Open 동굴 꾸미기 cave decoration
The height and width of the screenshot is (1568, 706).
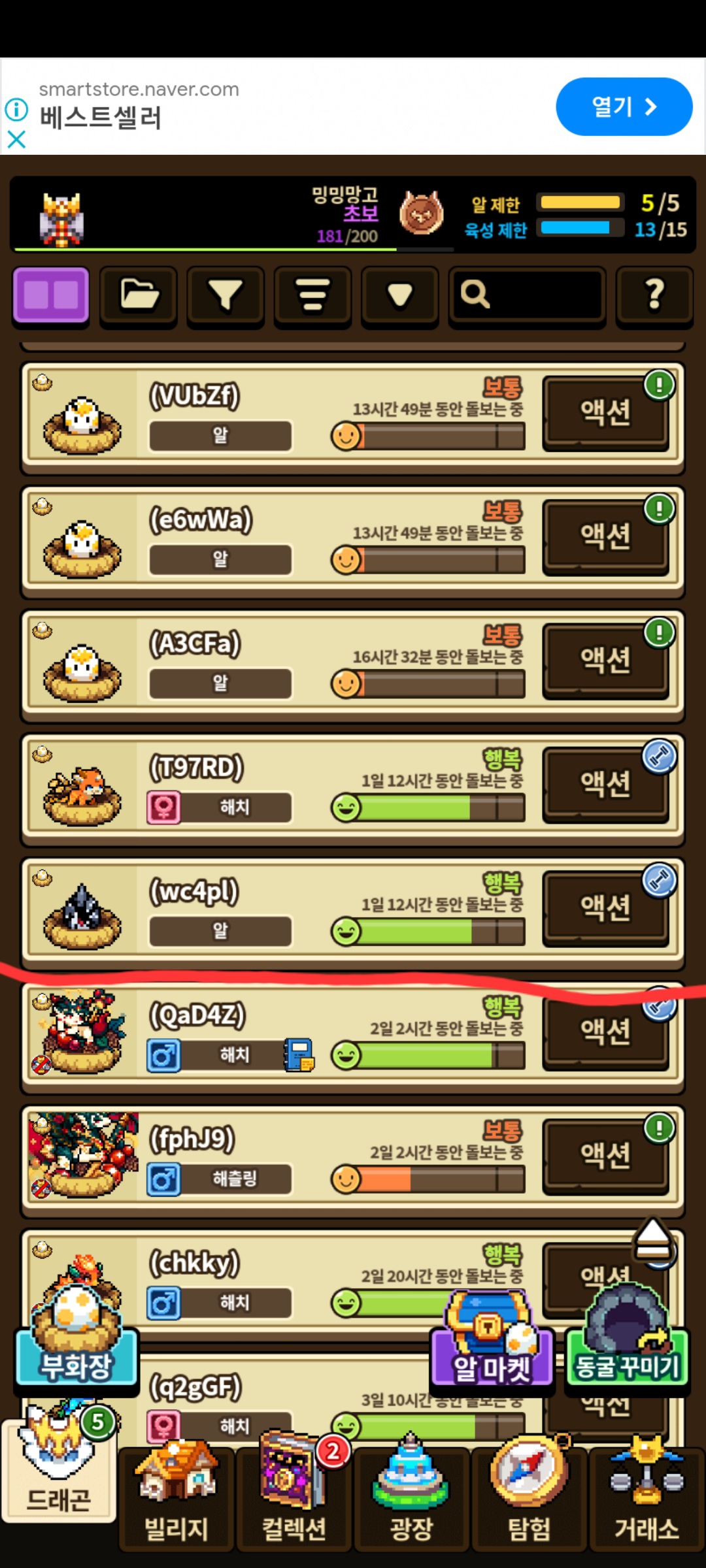626,1352
